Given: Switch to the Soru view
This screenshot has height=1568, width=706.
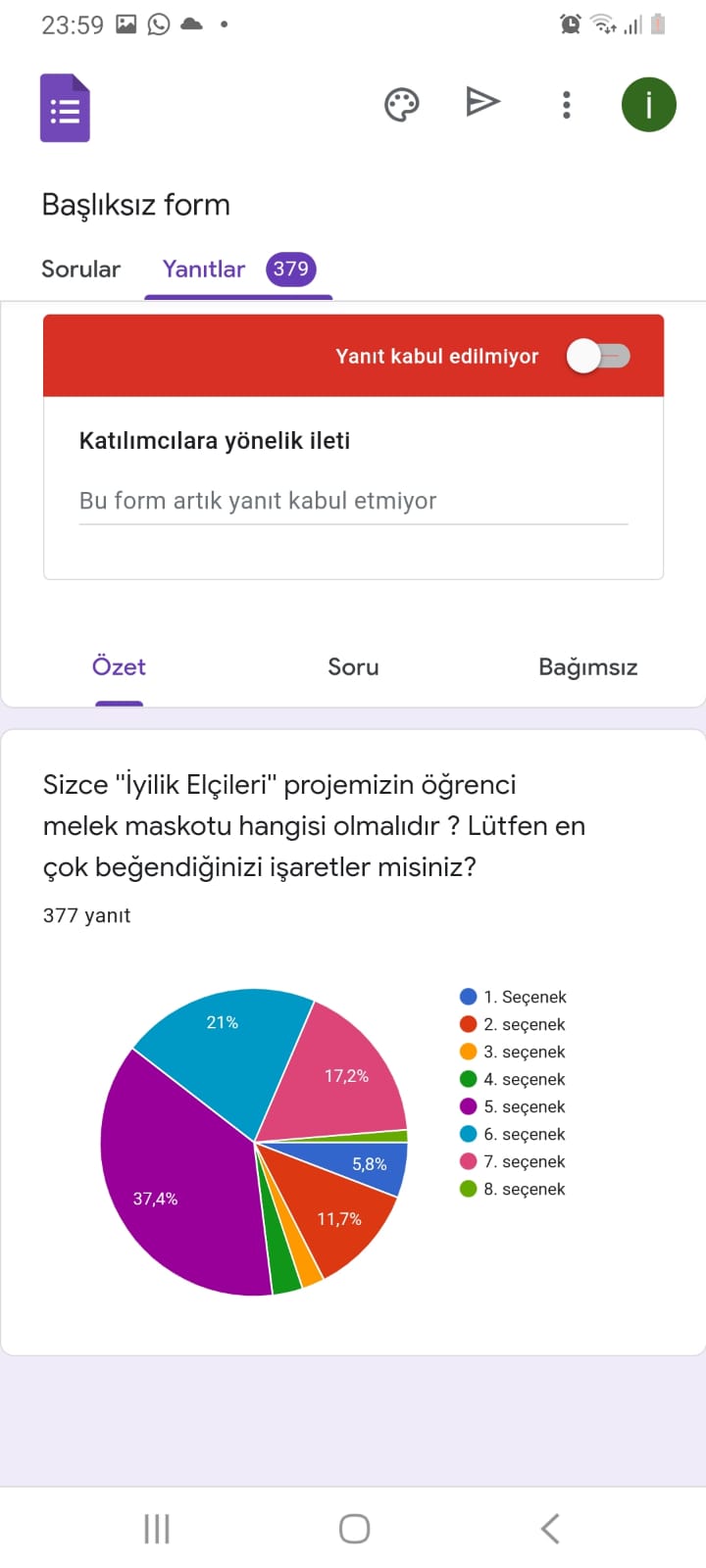Looking at the screenshot, I should click(353, 667).
